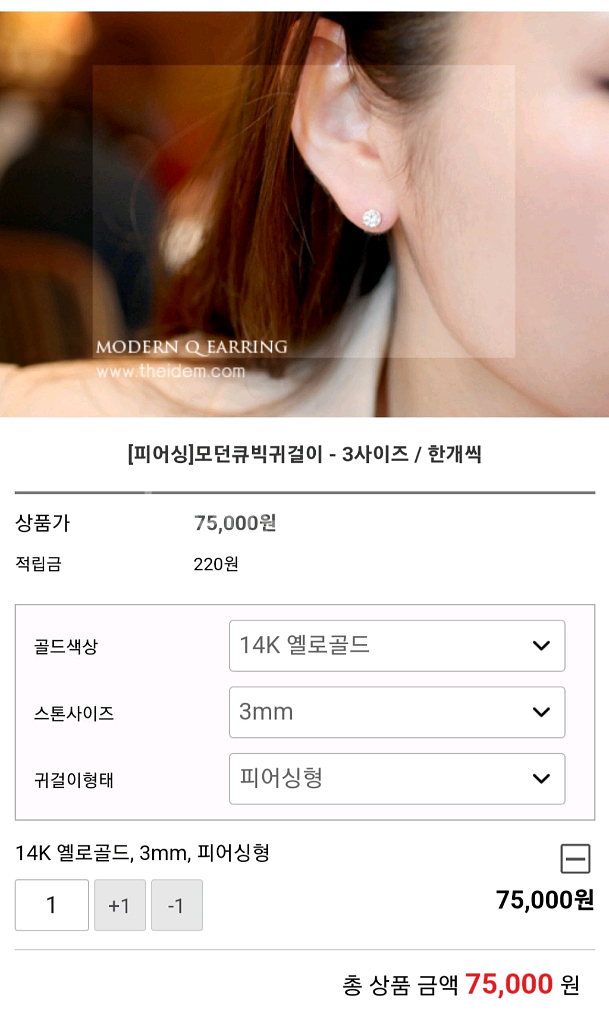Remove the selected option with minus icon

point(576,858)
